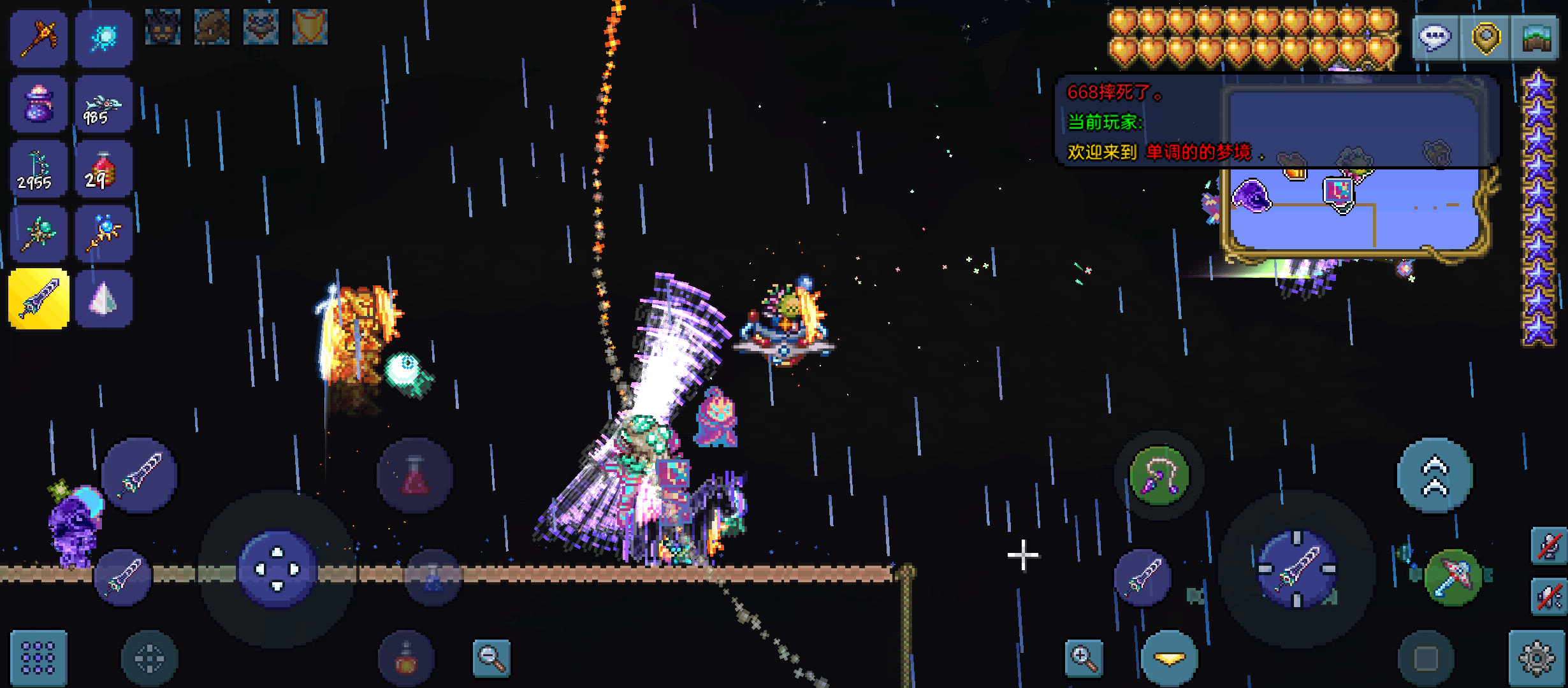The image size is (1568, 688).
Task: Tap the yellow down arrow button
Action: pos(1169,658)
